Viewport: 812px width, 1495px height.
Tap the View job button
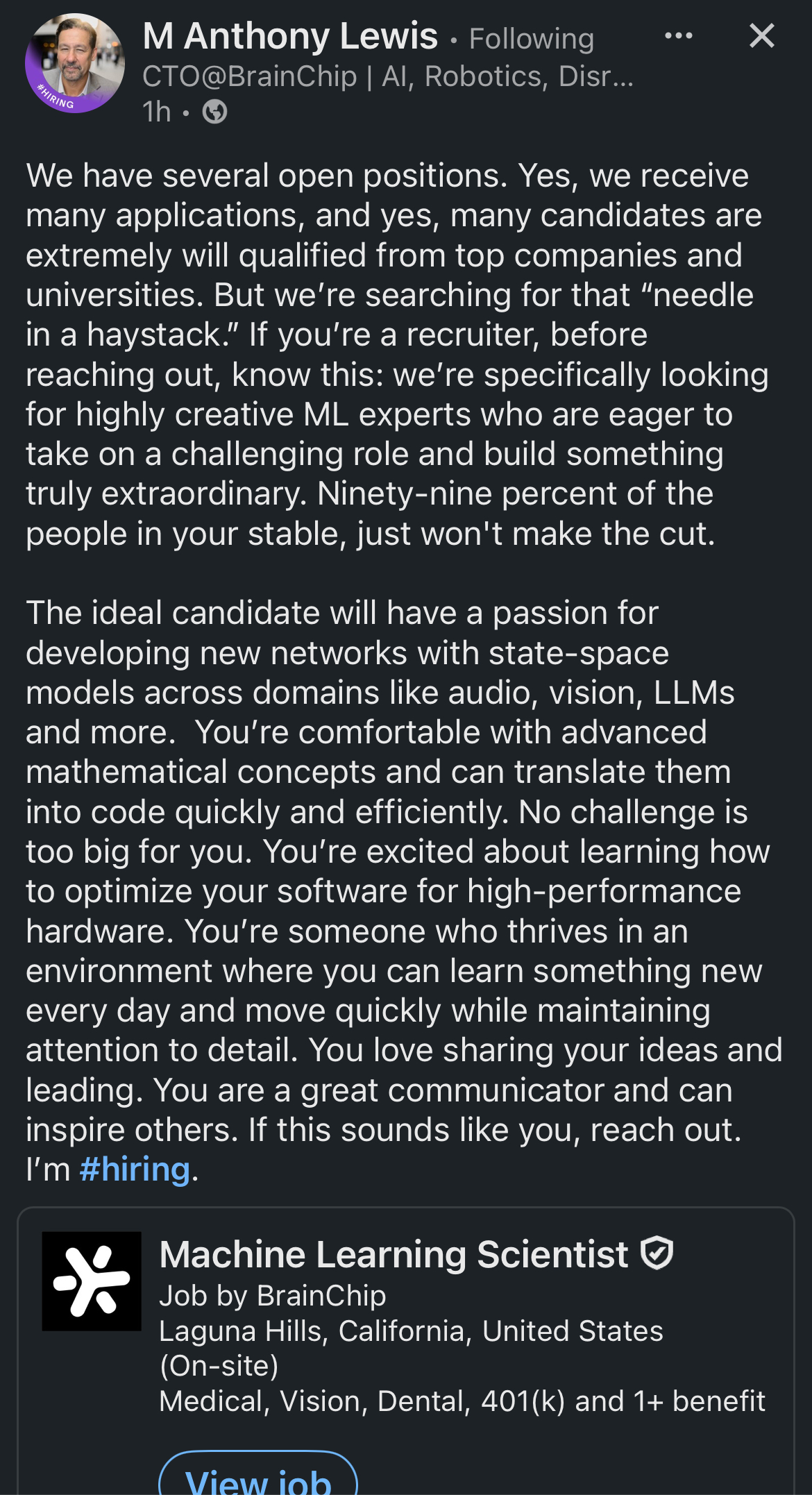258,1477
